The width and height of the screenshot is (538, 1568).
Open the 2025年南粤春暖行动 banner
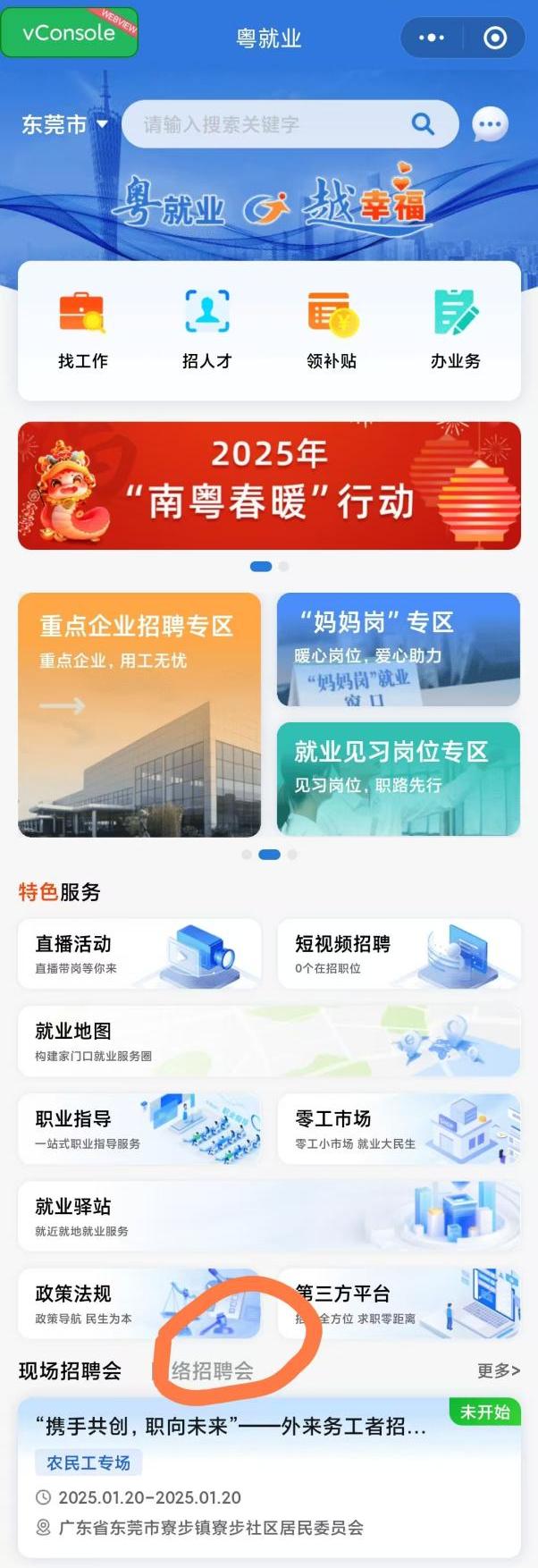[268, 485]
